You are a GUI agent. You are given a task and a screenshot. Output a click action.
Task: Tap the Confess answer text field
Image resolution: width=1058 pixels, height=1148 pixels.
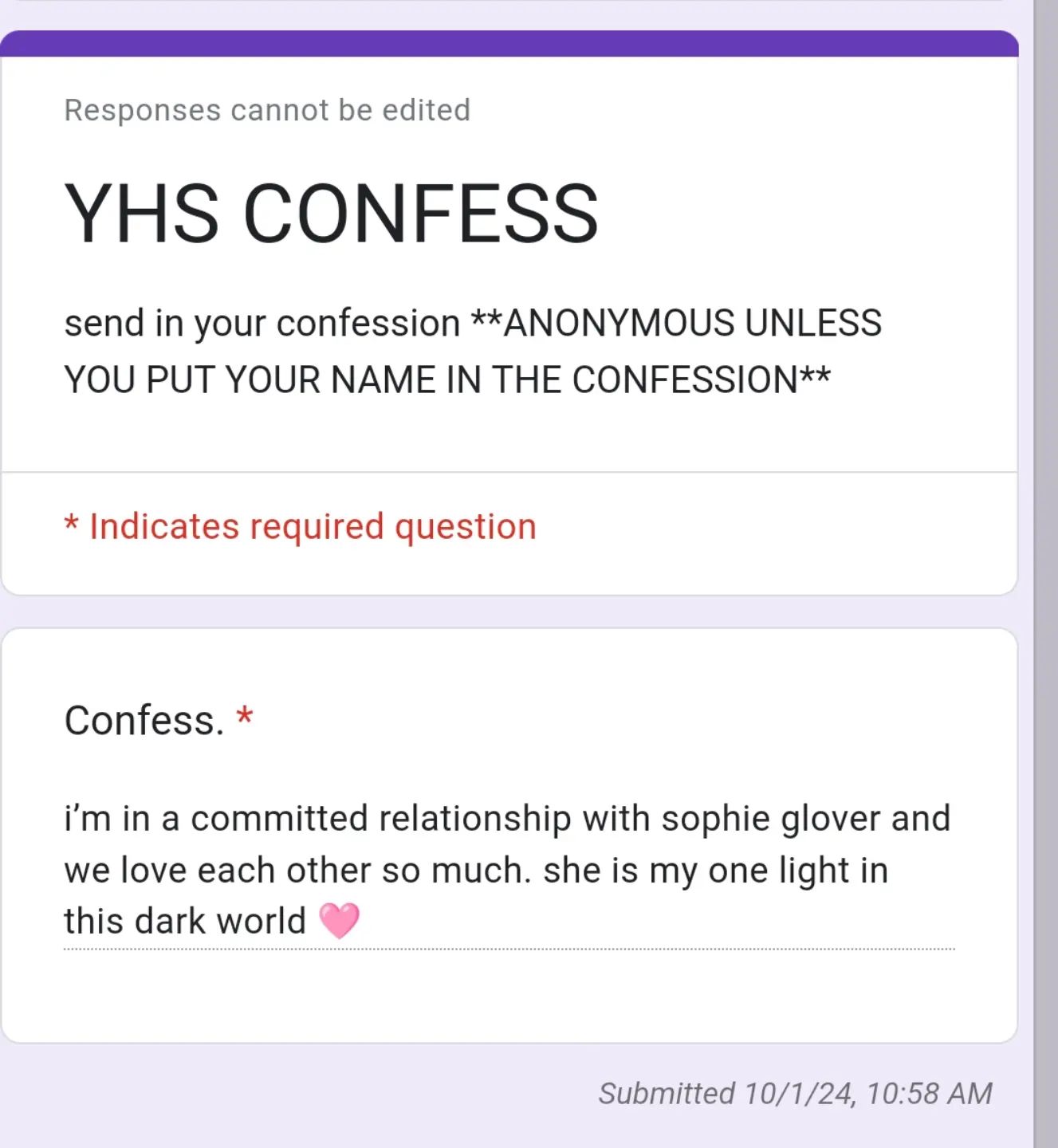coord(508,871)
